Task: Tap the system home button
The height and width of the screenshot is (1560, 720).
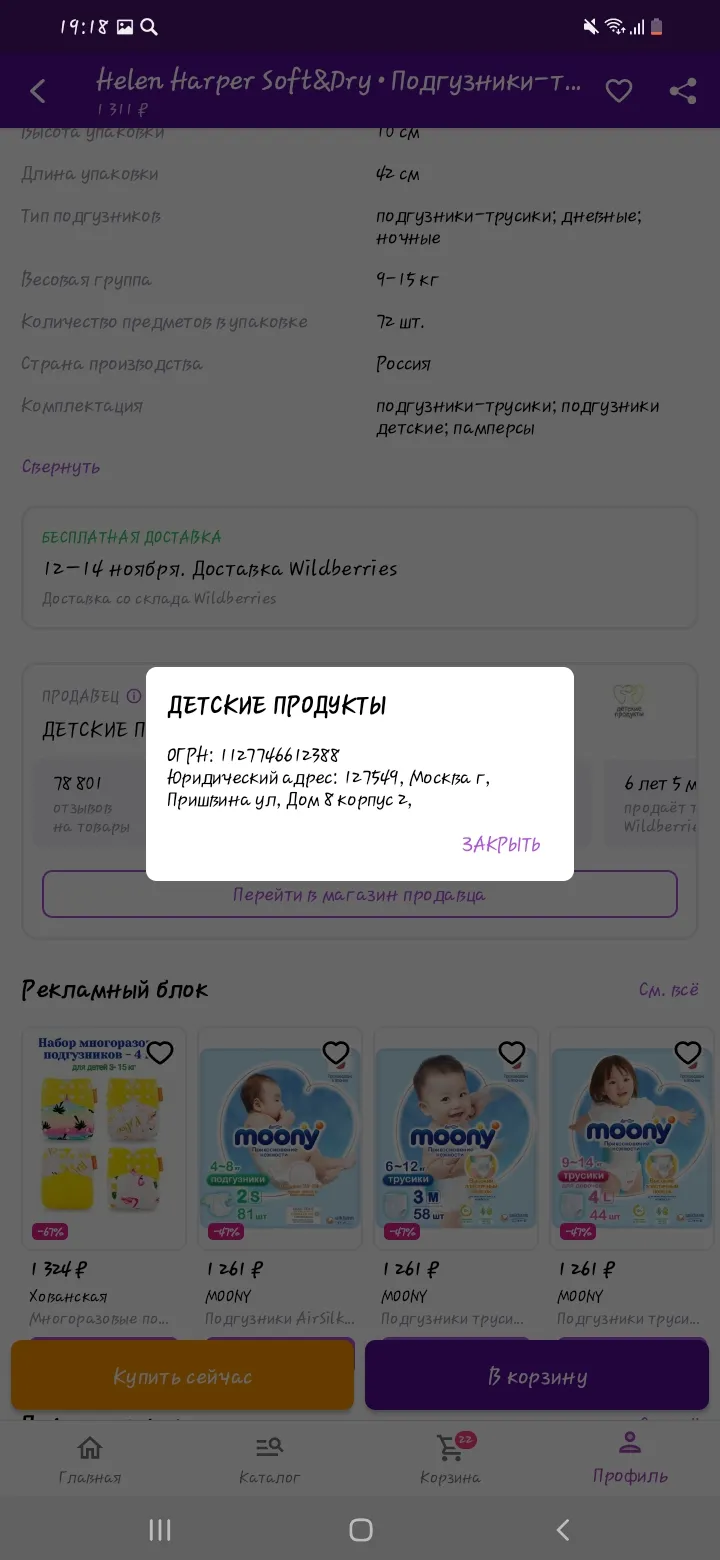Action: point(361,1529)
